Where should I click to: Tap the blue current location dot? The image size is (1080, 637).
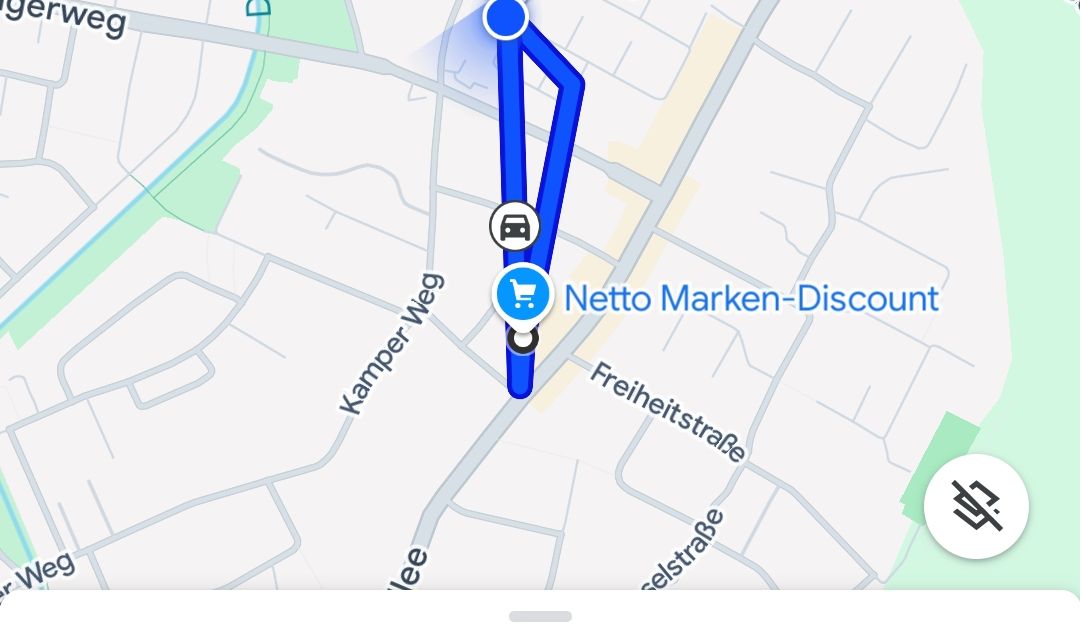pos(506,17)
